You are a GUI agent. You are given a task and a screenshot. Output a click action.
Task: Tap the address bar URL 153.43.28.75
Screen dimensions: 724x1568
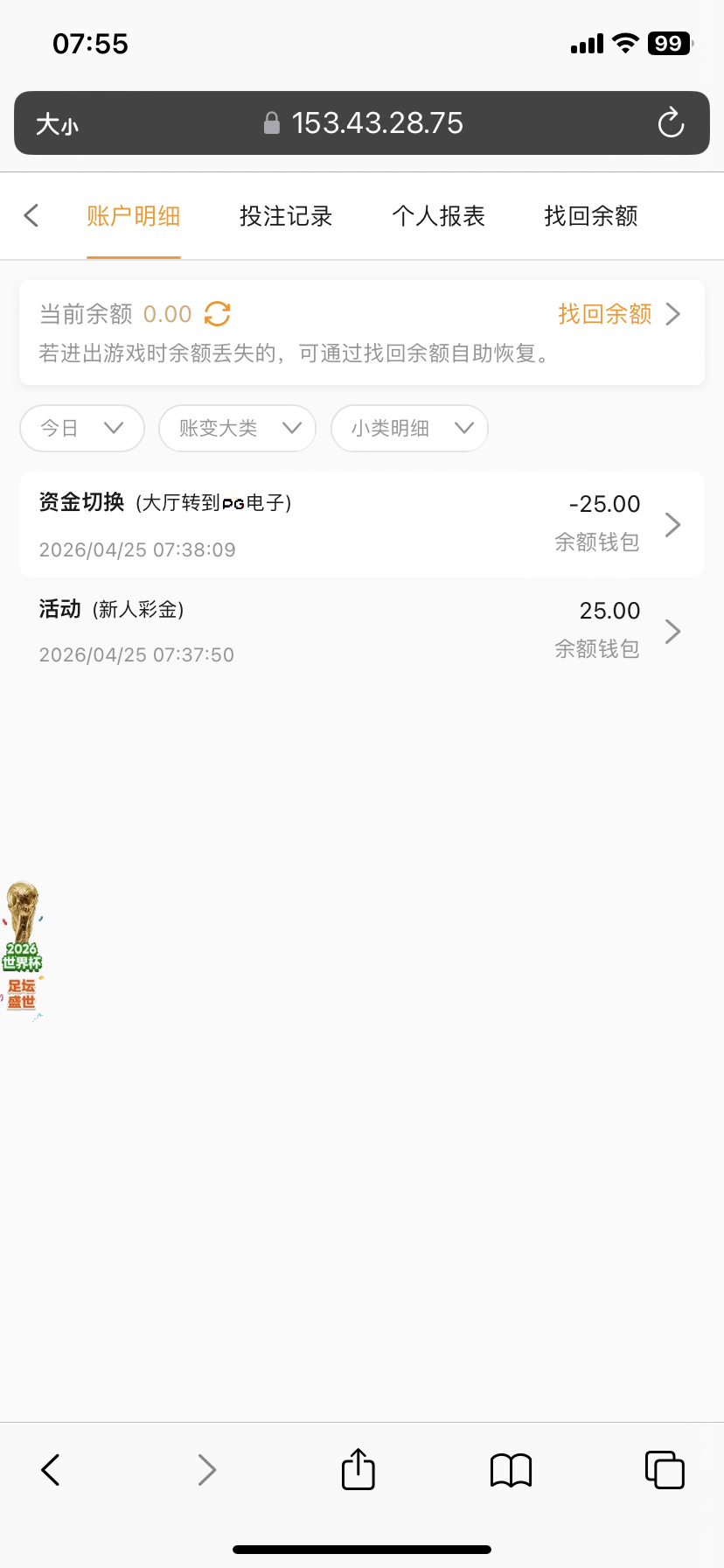pyautogui.click(x=376, y=123)
